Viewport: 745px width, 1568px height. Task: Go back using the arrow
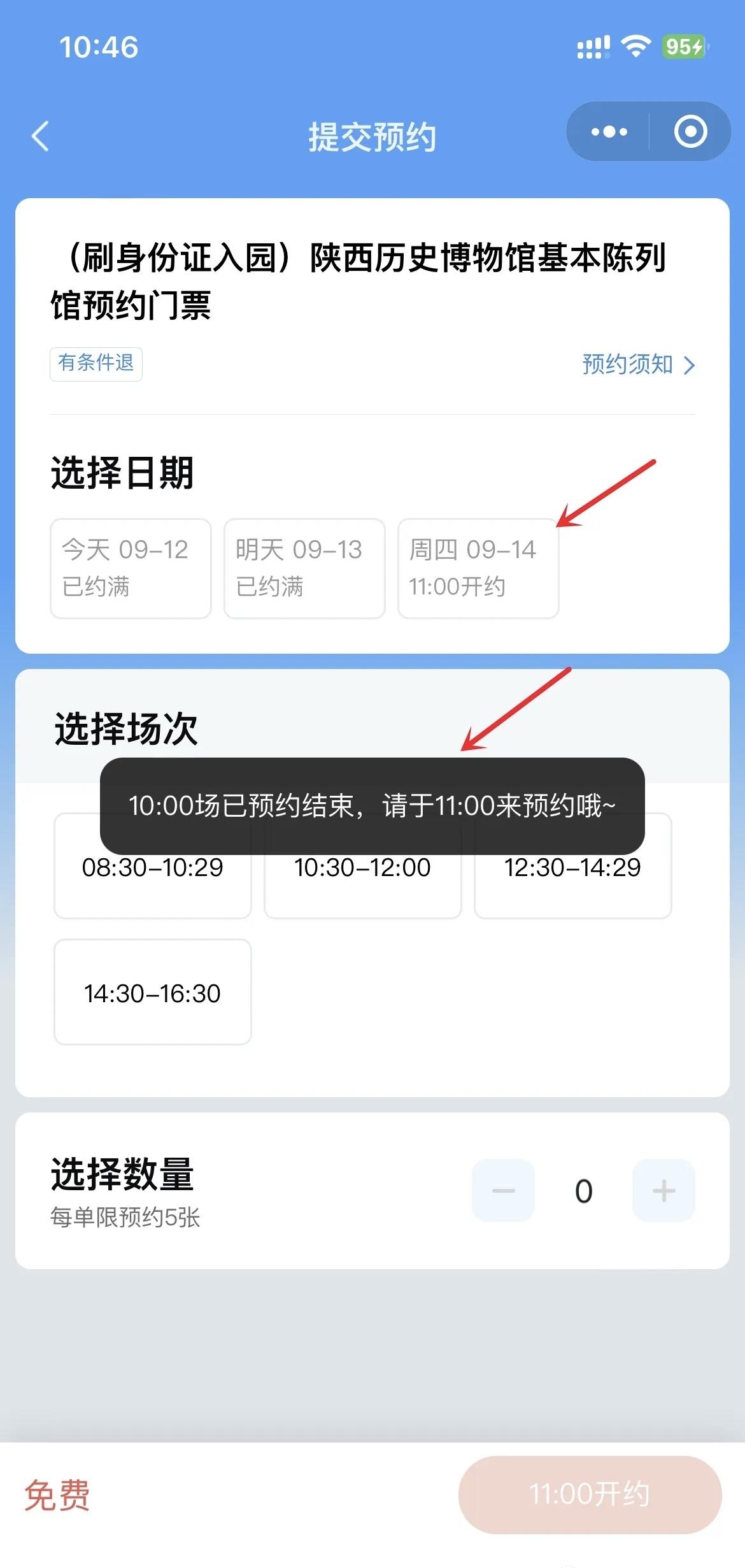40,136
